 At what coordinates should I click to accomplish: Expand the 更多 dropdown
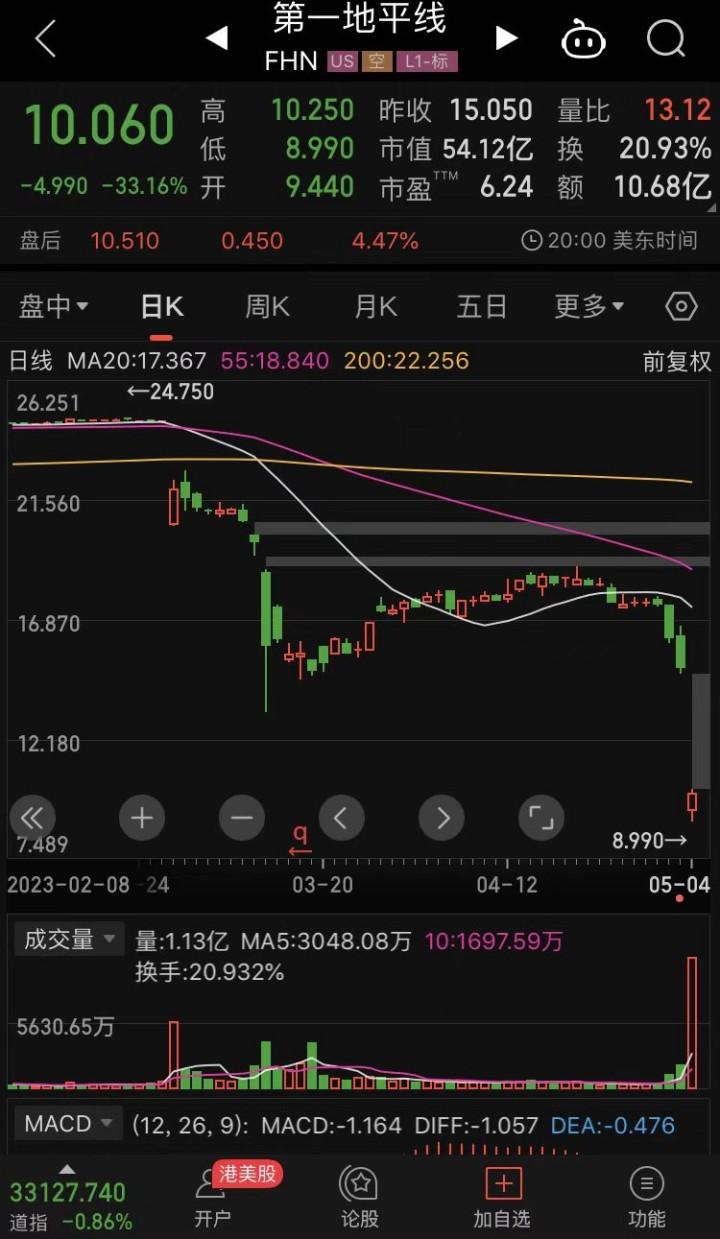[x=590, y=306]
